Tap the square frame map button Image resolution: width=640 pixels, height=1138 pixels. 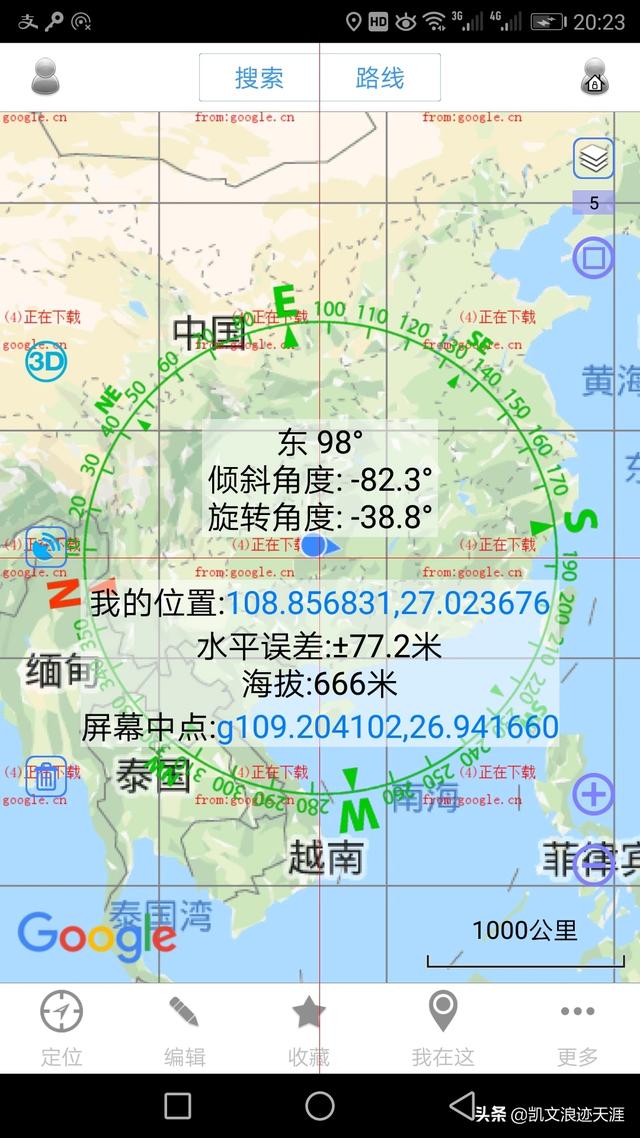(593, 258)
